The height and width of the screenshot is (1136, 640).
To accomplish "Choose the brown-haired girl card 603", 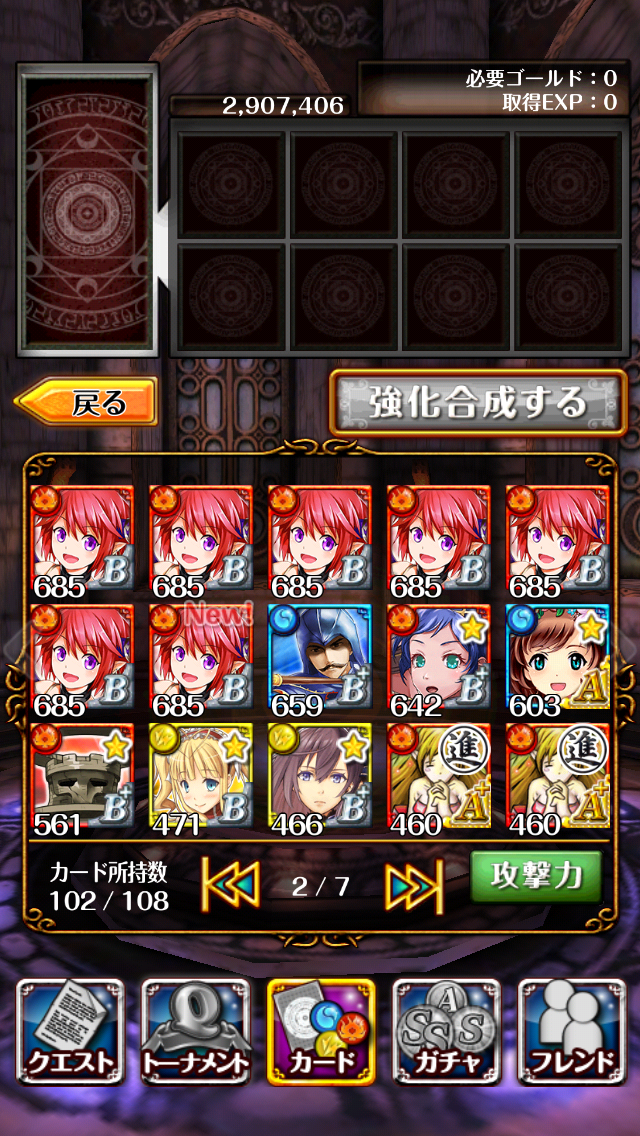I will coord(557,659).
